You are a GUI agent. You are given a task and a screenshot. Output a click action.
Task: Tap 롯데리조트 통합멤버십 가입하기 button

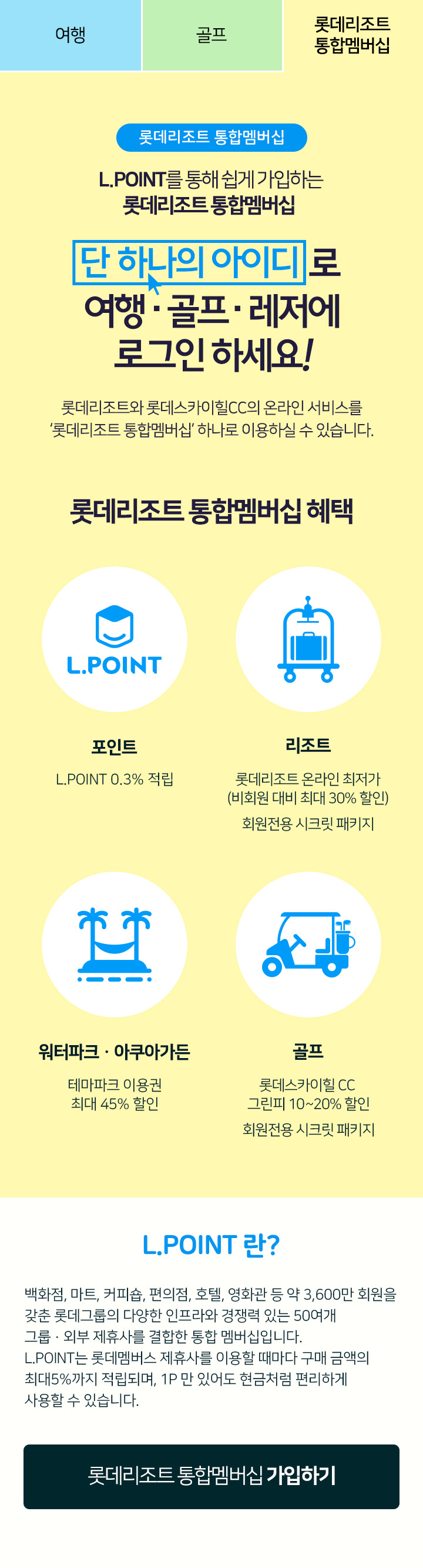click(211, 1476)
